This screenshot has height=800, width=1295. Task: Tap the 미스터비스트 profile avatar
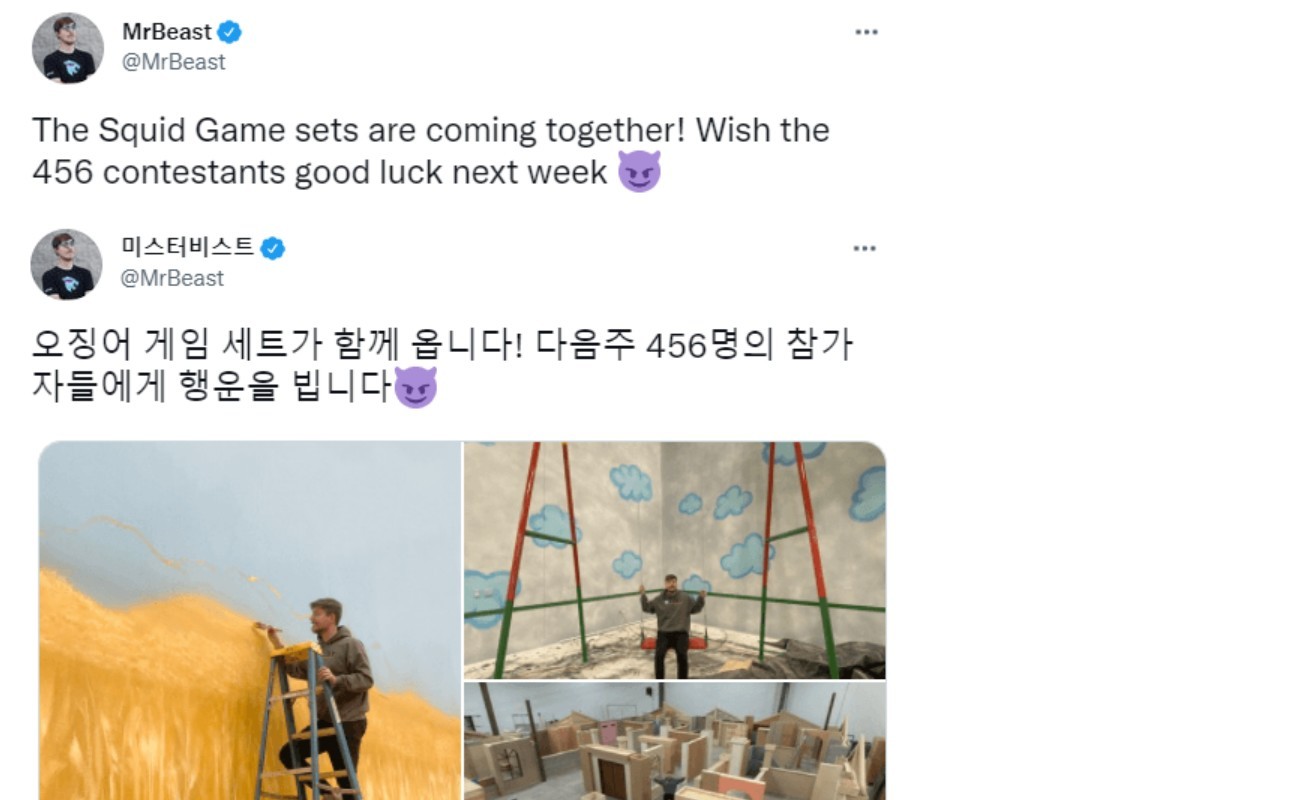(x=67, y=264)
